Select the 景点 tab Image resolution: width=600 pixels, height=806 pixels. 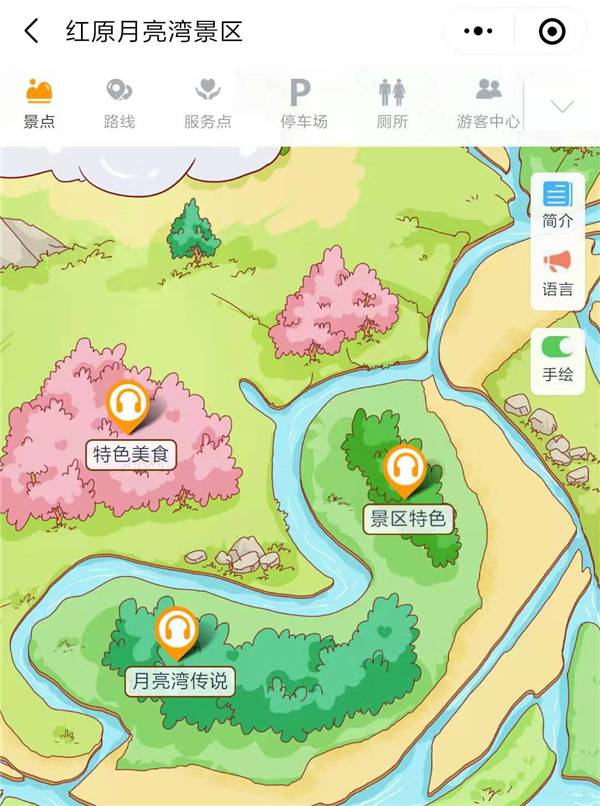[39, 104]
